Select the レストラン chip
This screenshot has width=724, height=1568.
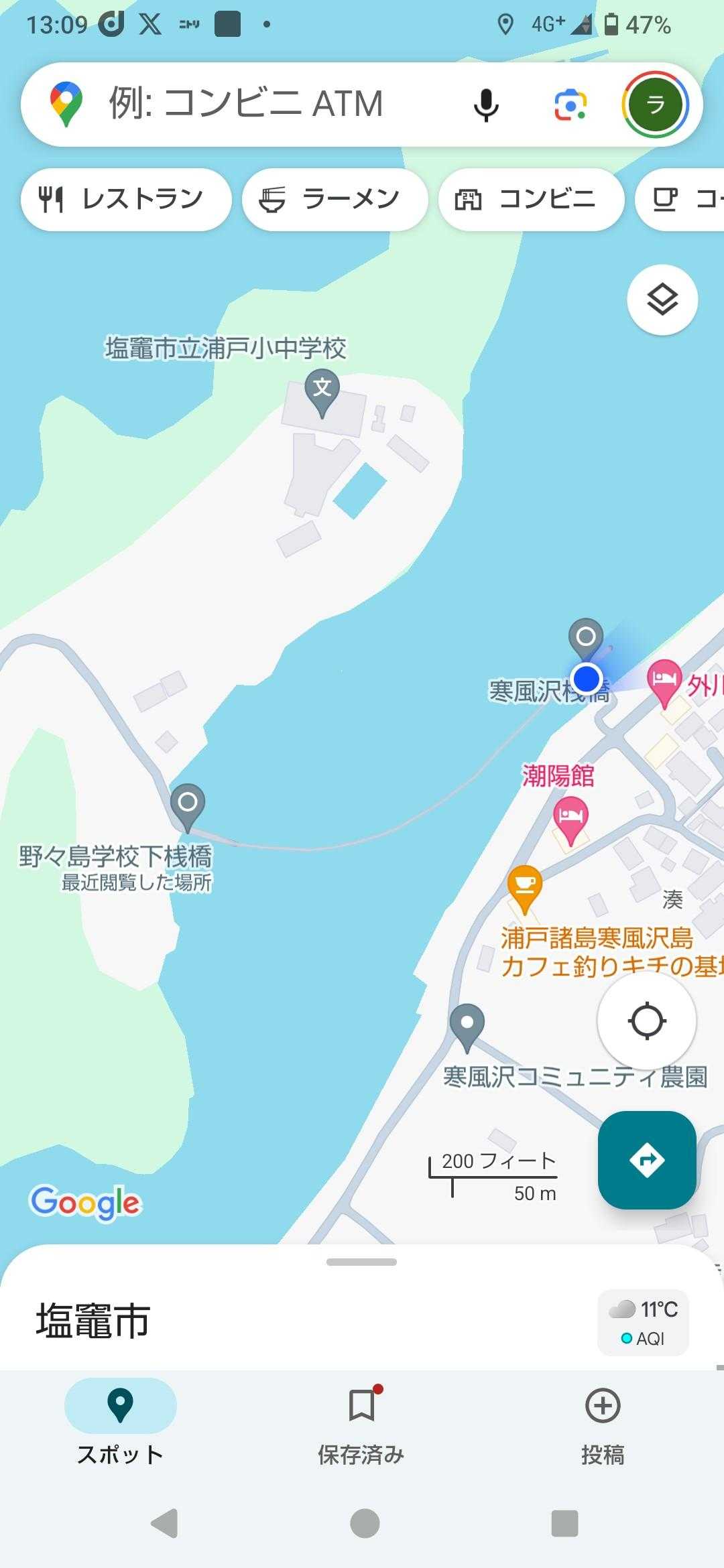click(126, 200)
